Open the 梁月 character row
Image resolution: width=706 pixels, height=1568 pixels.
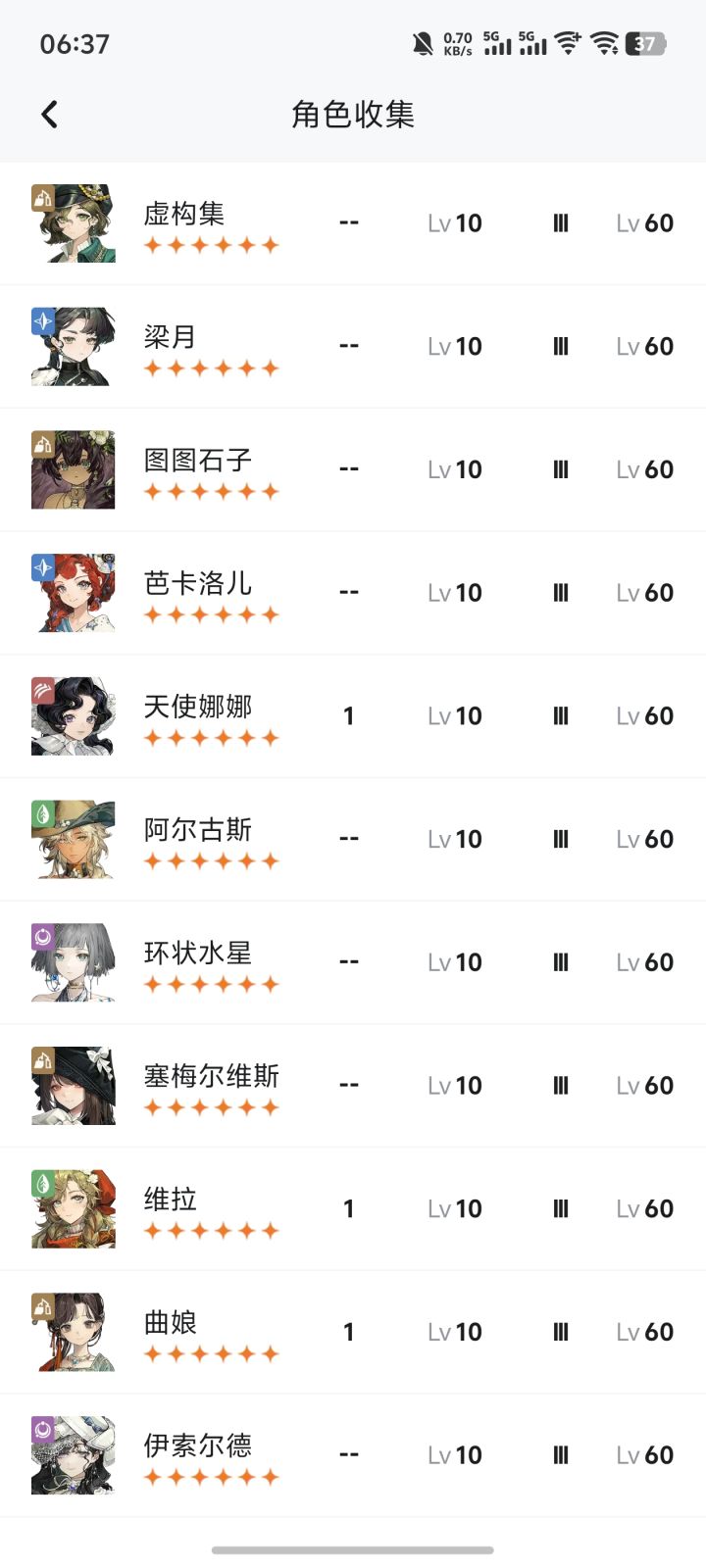353,347
